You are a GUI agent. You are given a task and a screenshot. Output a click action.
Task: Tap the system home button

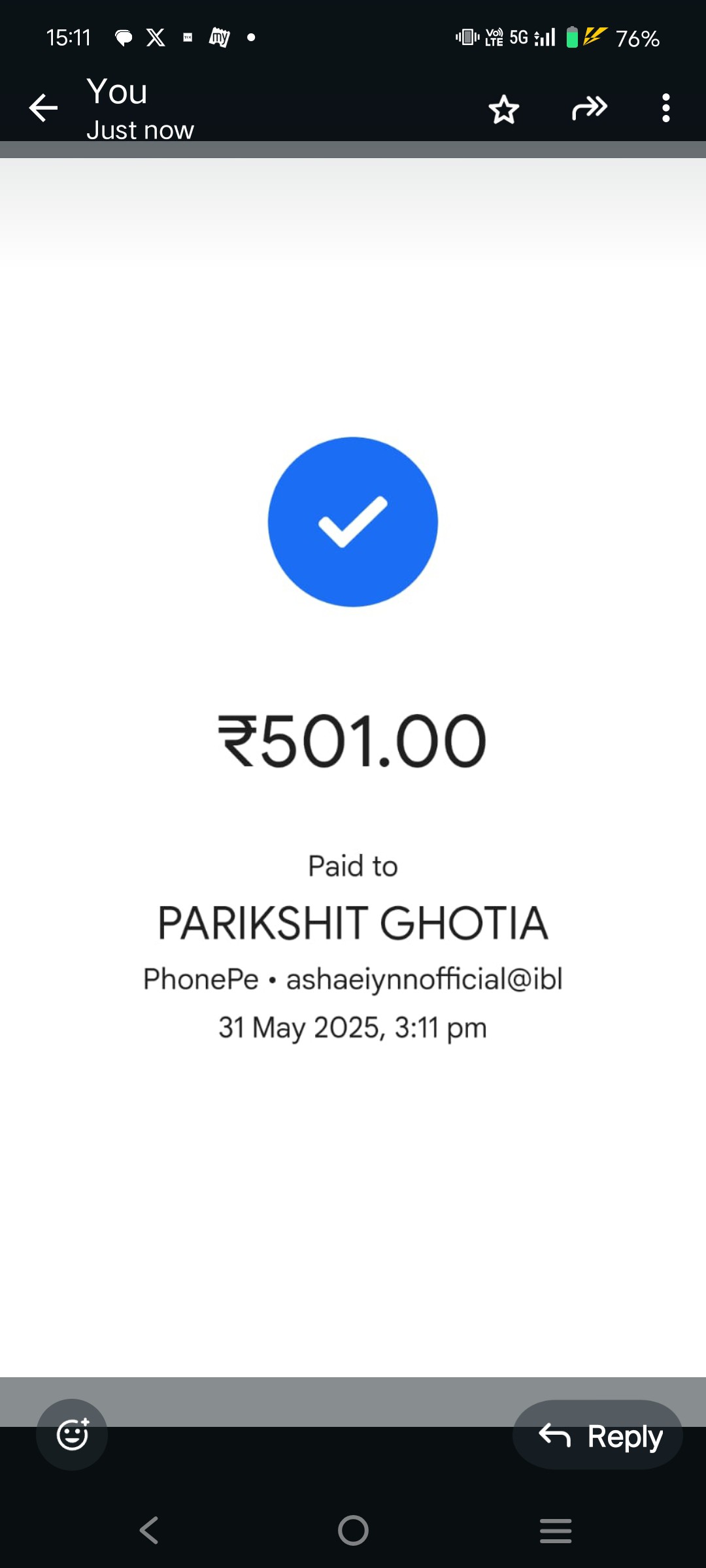(353, 1530)
